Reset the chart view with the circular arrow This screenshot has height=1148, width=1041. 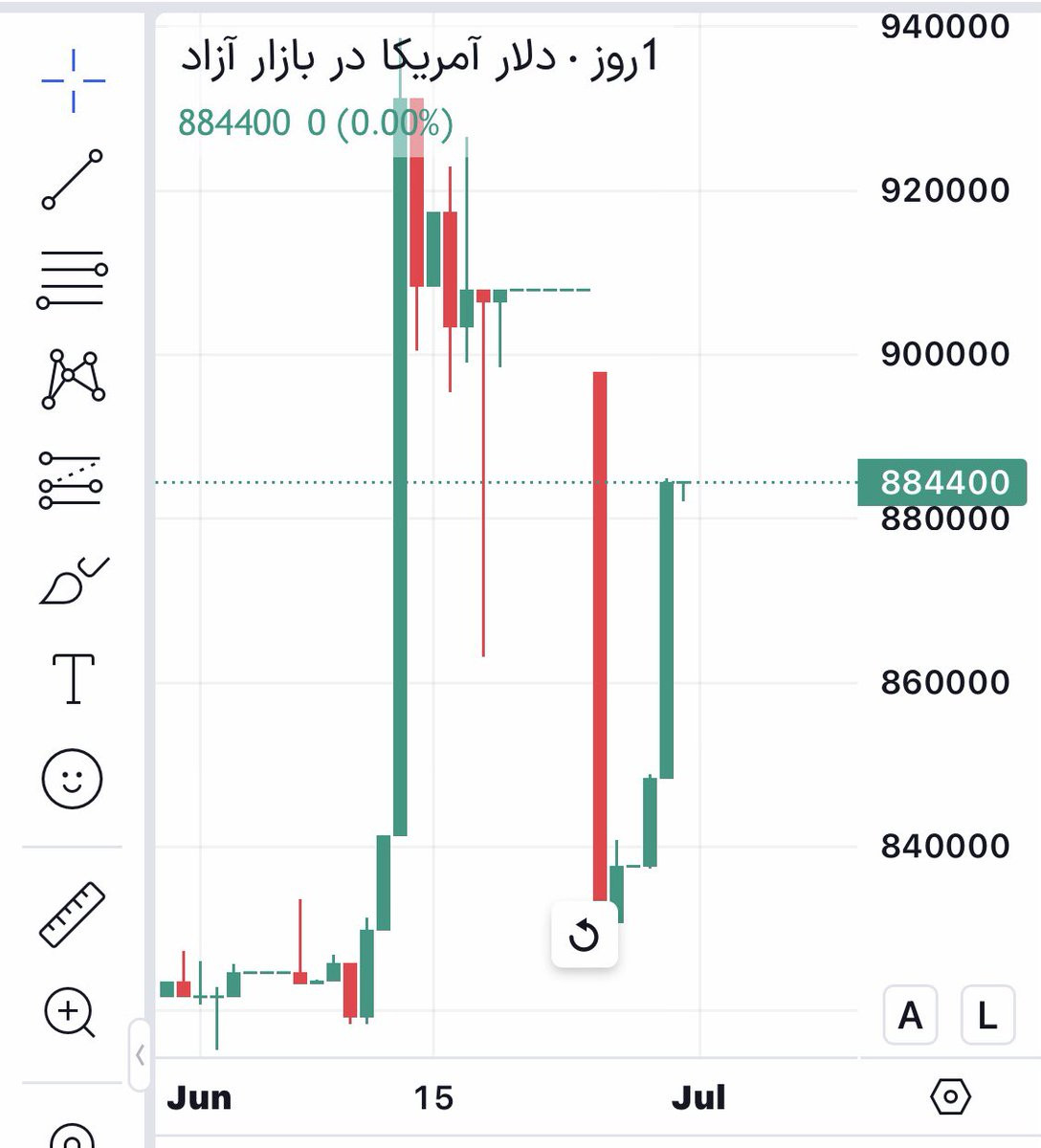(x=585, y=934)
